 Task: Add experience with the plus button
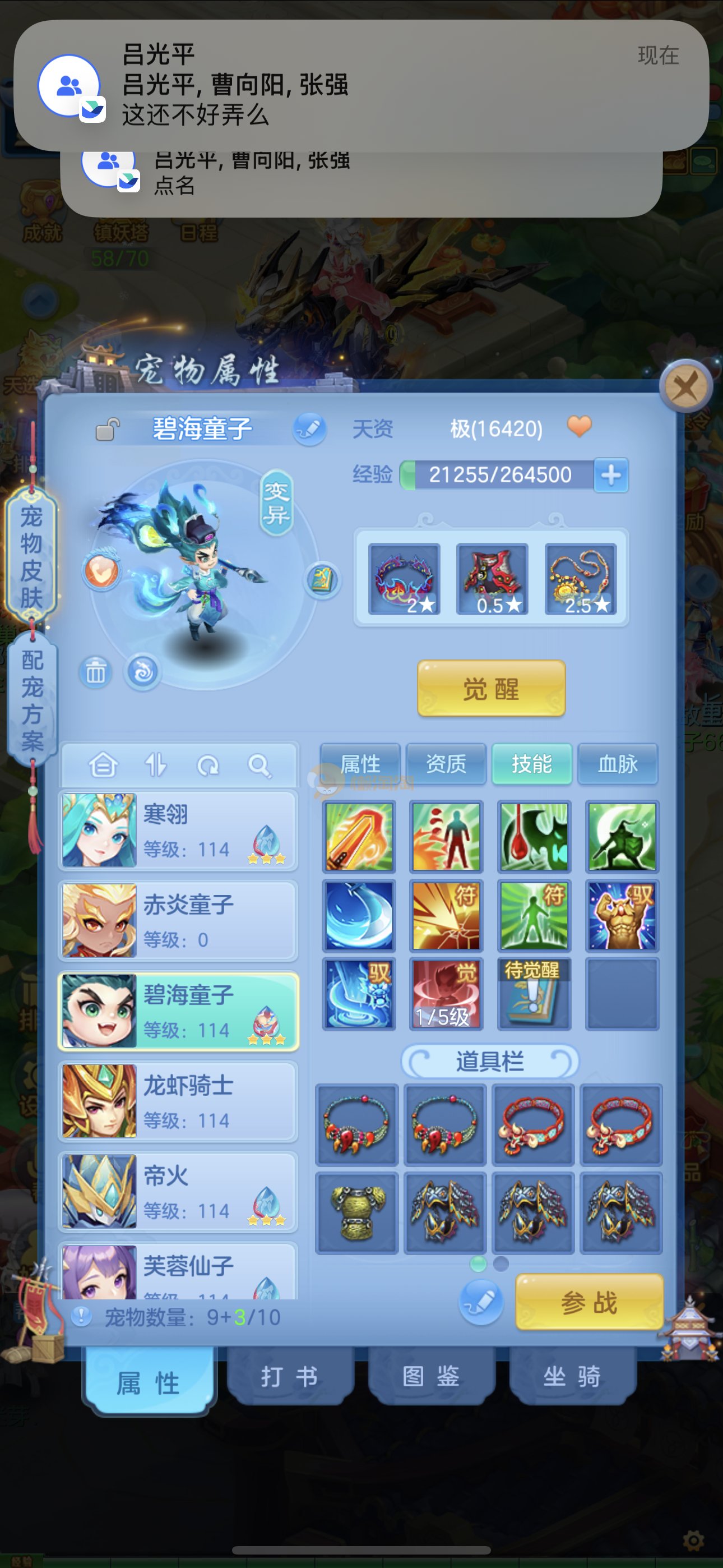point(611,475)
